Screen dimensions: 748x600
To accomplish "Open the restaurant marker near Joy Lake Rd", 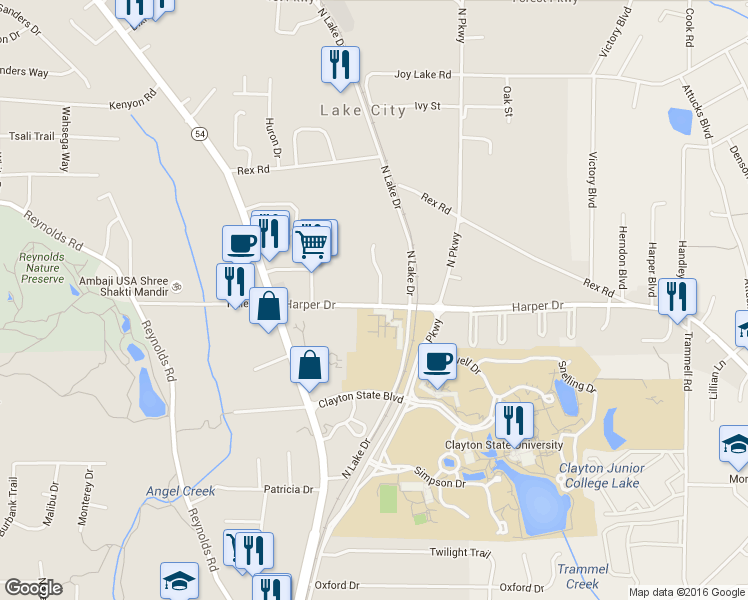I will (x=340, y=66).
